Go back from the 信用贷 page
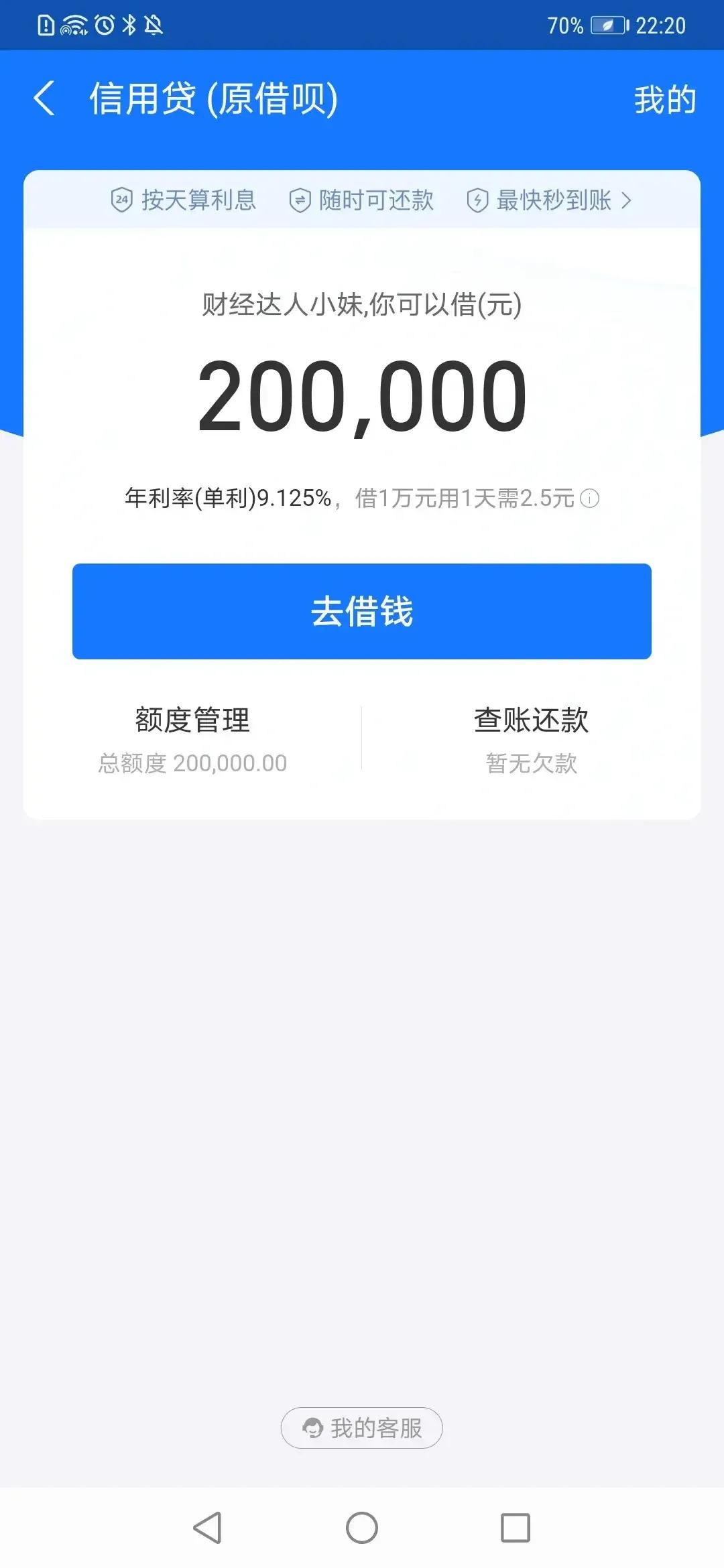 point(44,99)
